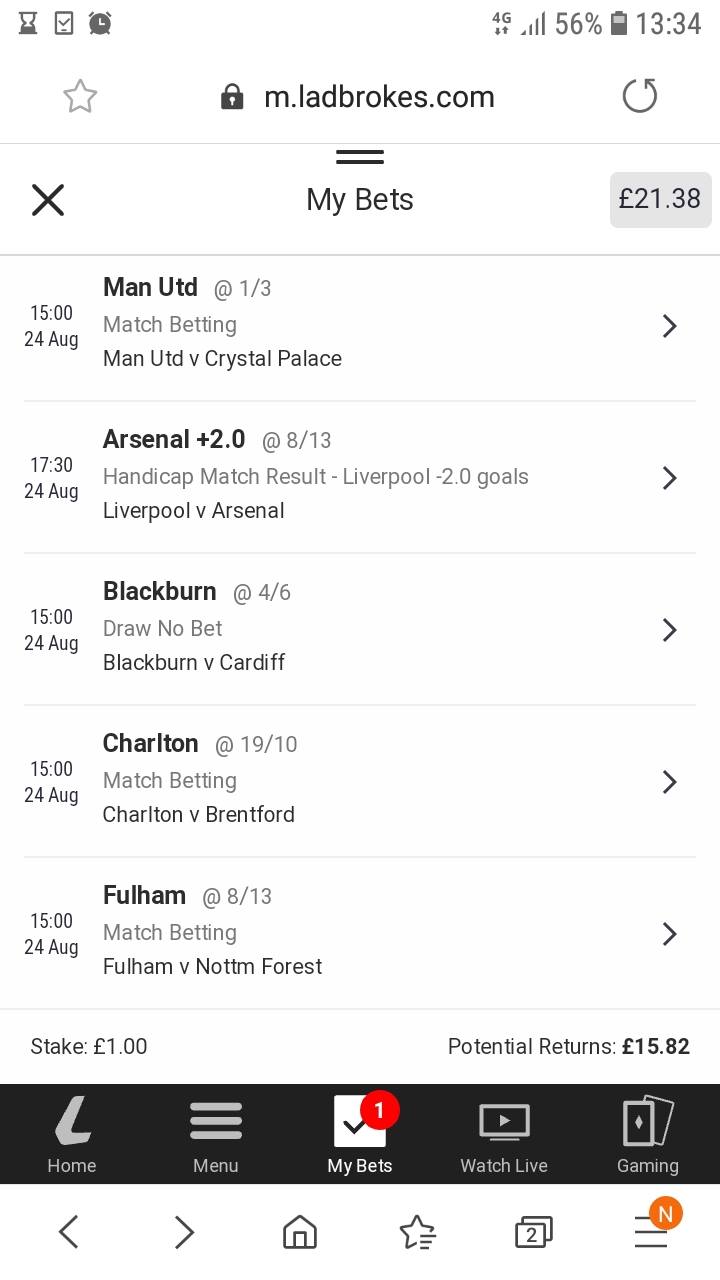Bookmark this page with the star icon

(x=80, y=97)
